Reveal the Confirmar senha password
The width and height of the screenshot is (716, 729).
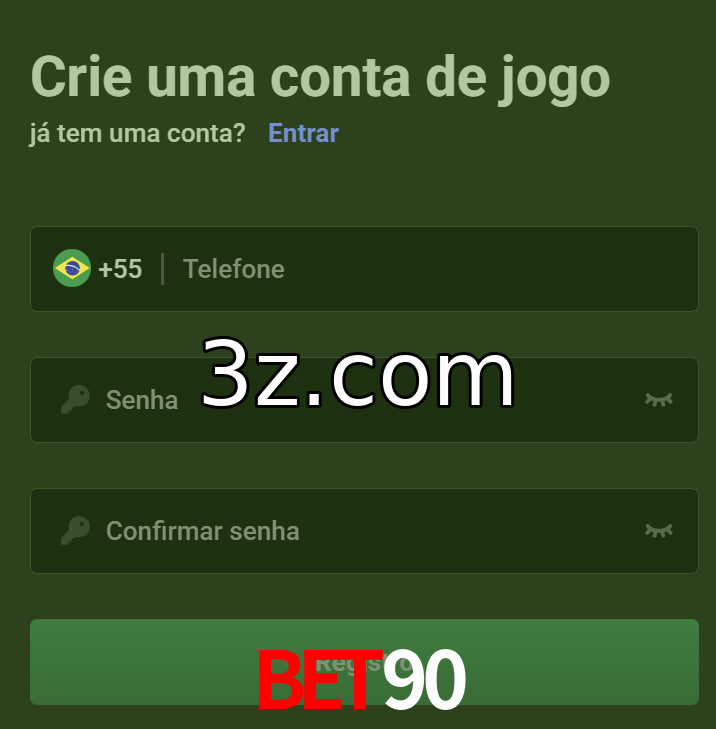point(658,531)
